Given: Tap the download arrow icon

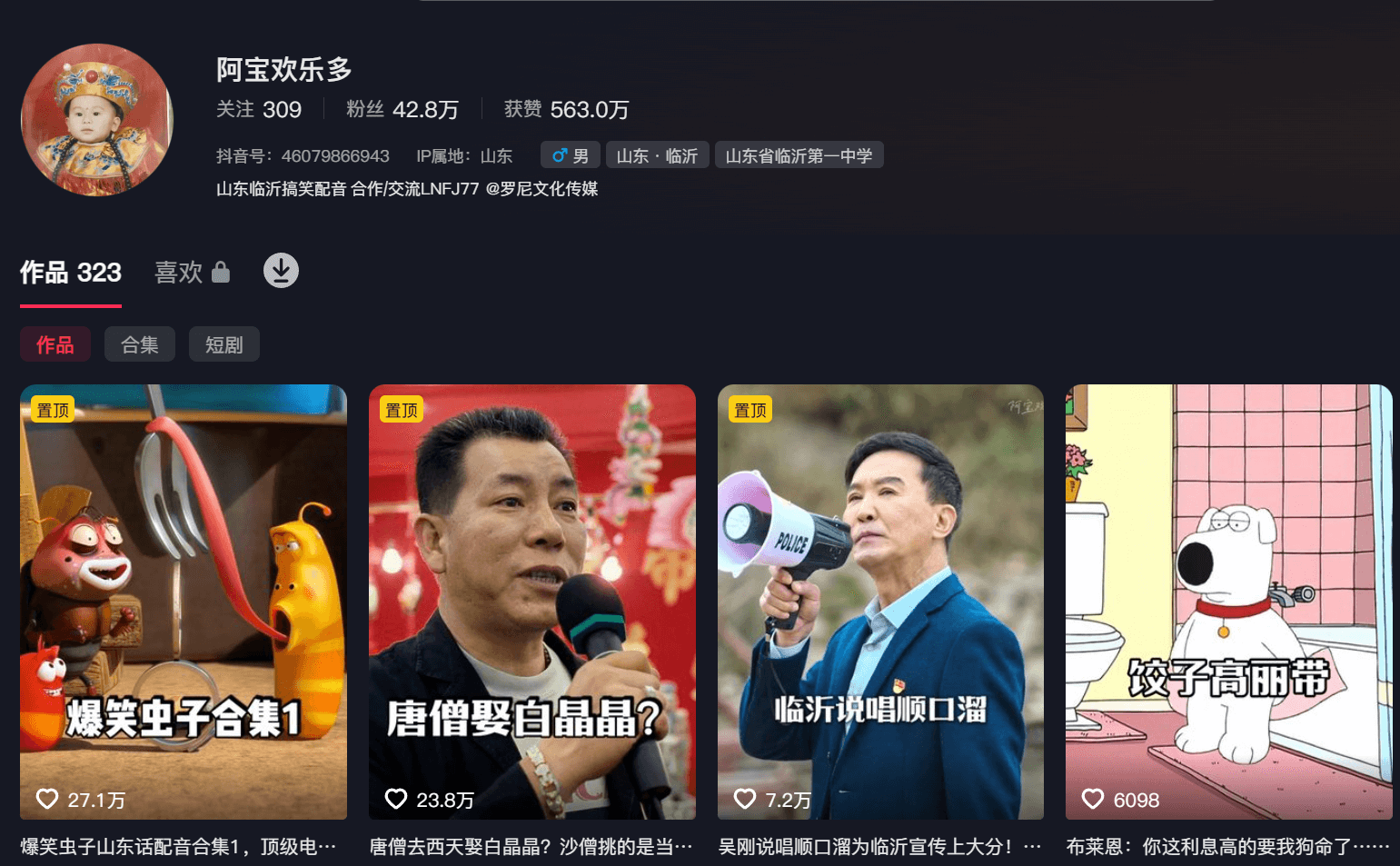Looking at the screenshot, I should 281,271.
